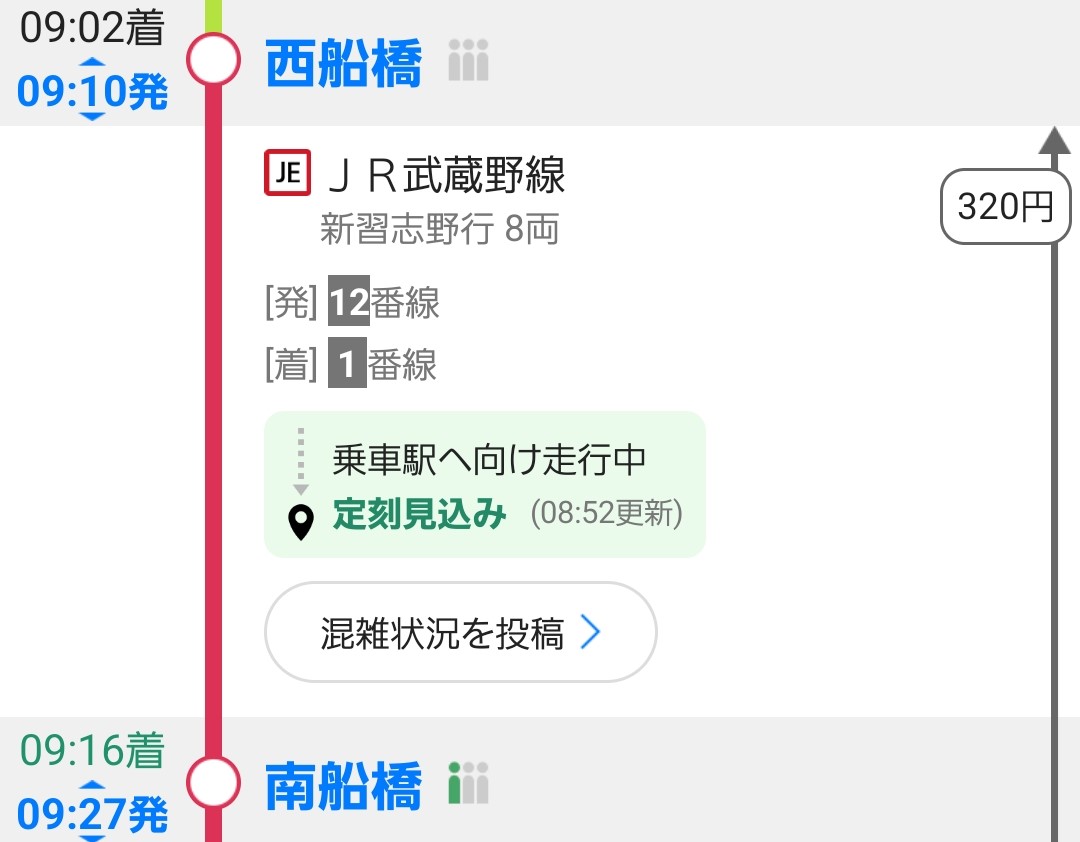Open the 西船橋 station name link
The image size is (1080, 842).
click(x=343, y=64)
